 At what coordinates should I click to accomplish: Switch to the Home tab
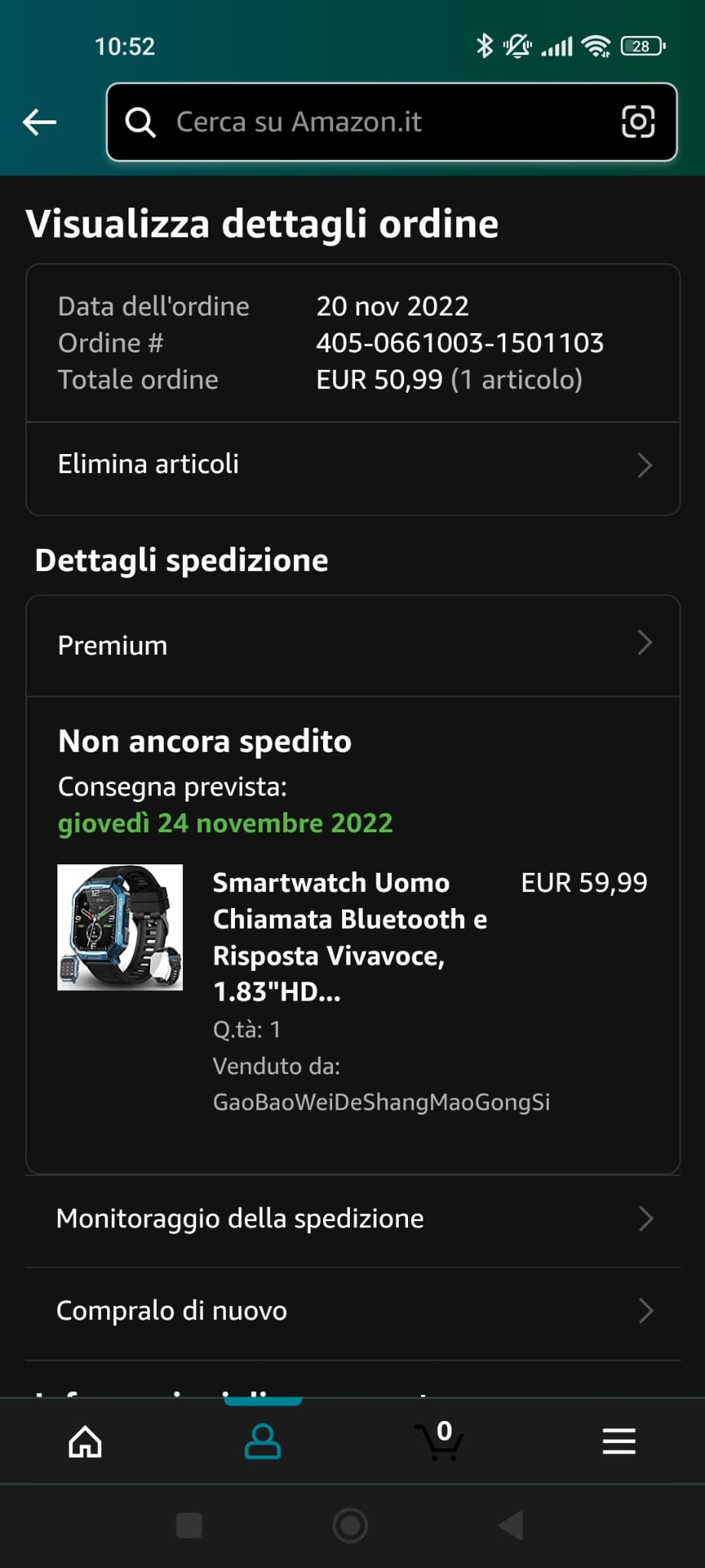coord(85,1442)
